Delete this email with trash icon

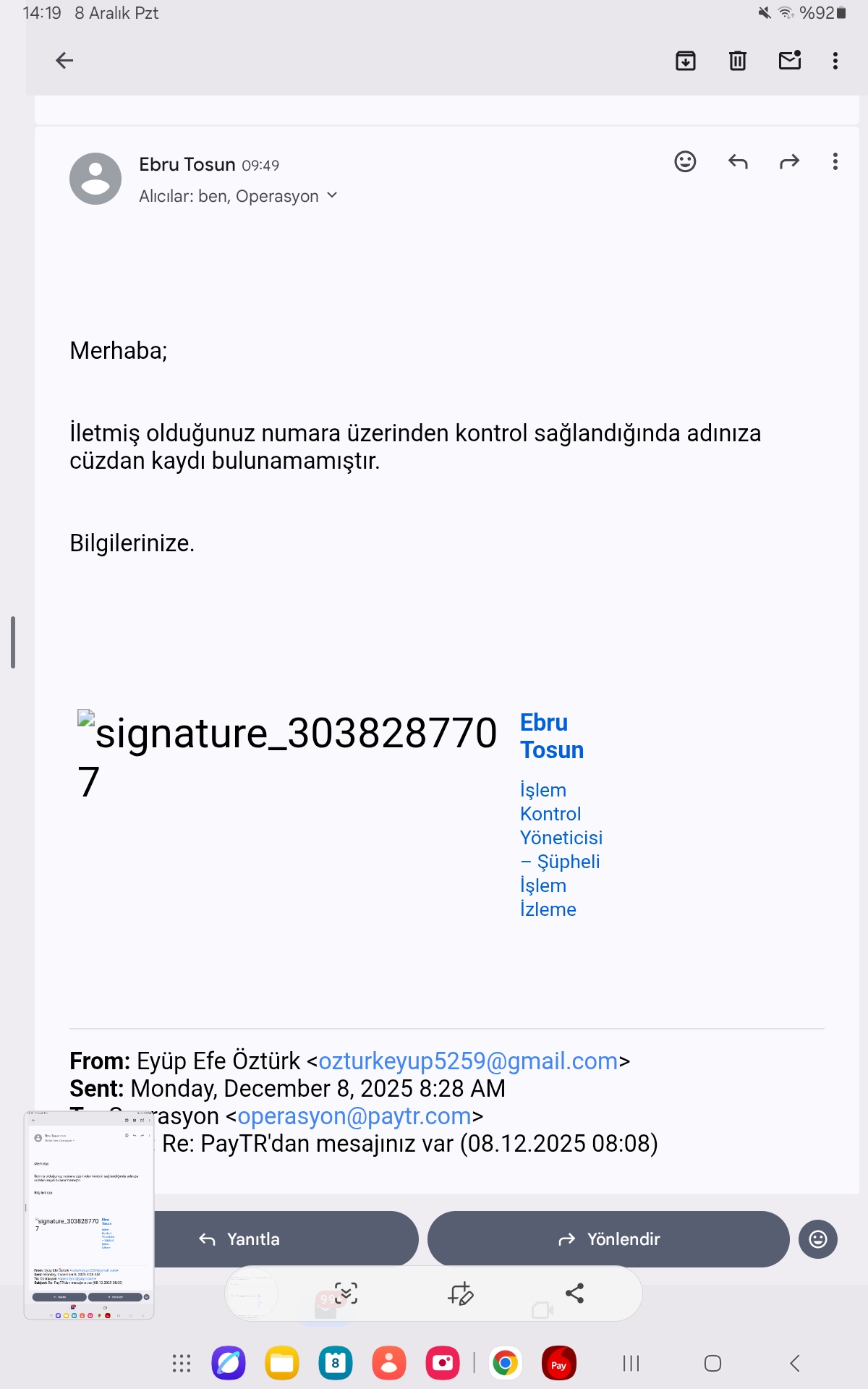coord(737,61)
